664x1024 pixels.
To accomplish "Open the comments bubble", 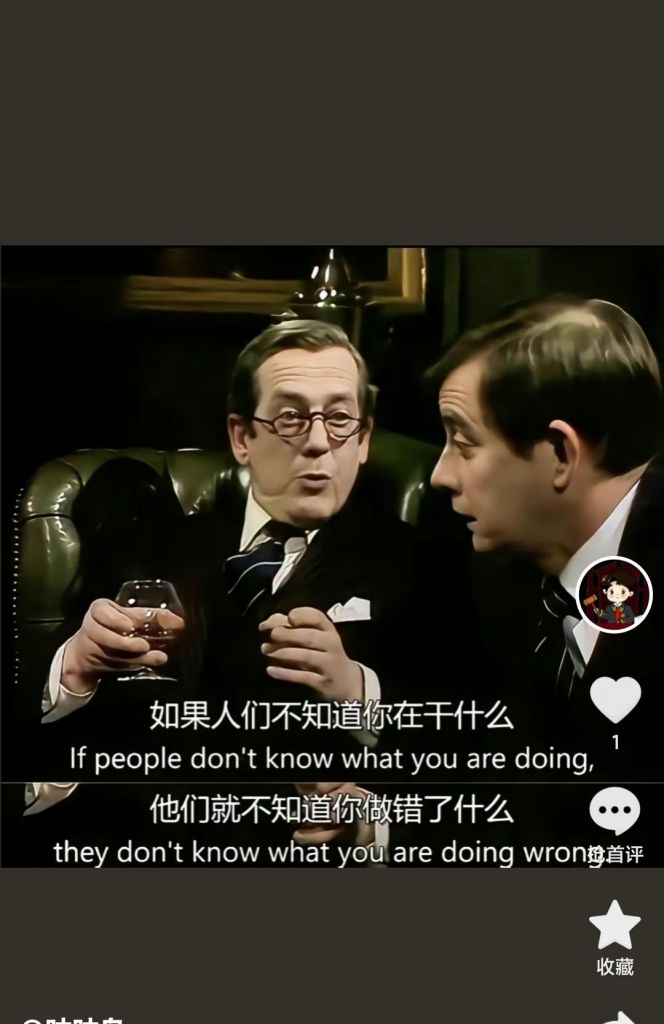I will coord(614,811).
